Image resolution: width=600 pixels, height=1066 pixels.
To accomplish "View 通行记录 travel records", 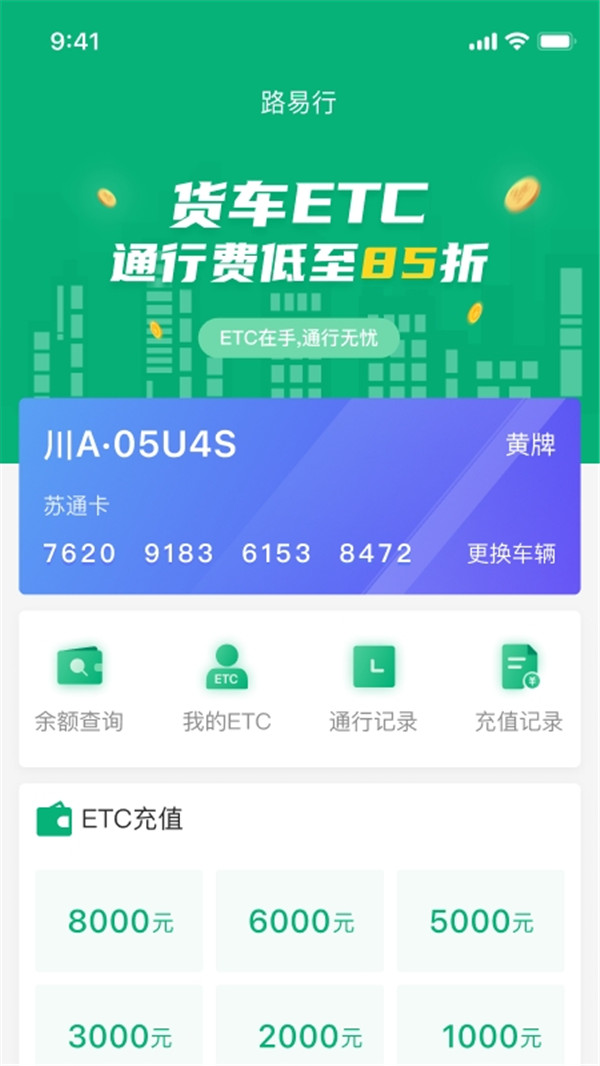I will [373, 688].
